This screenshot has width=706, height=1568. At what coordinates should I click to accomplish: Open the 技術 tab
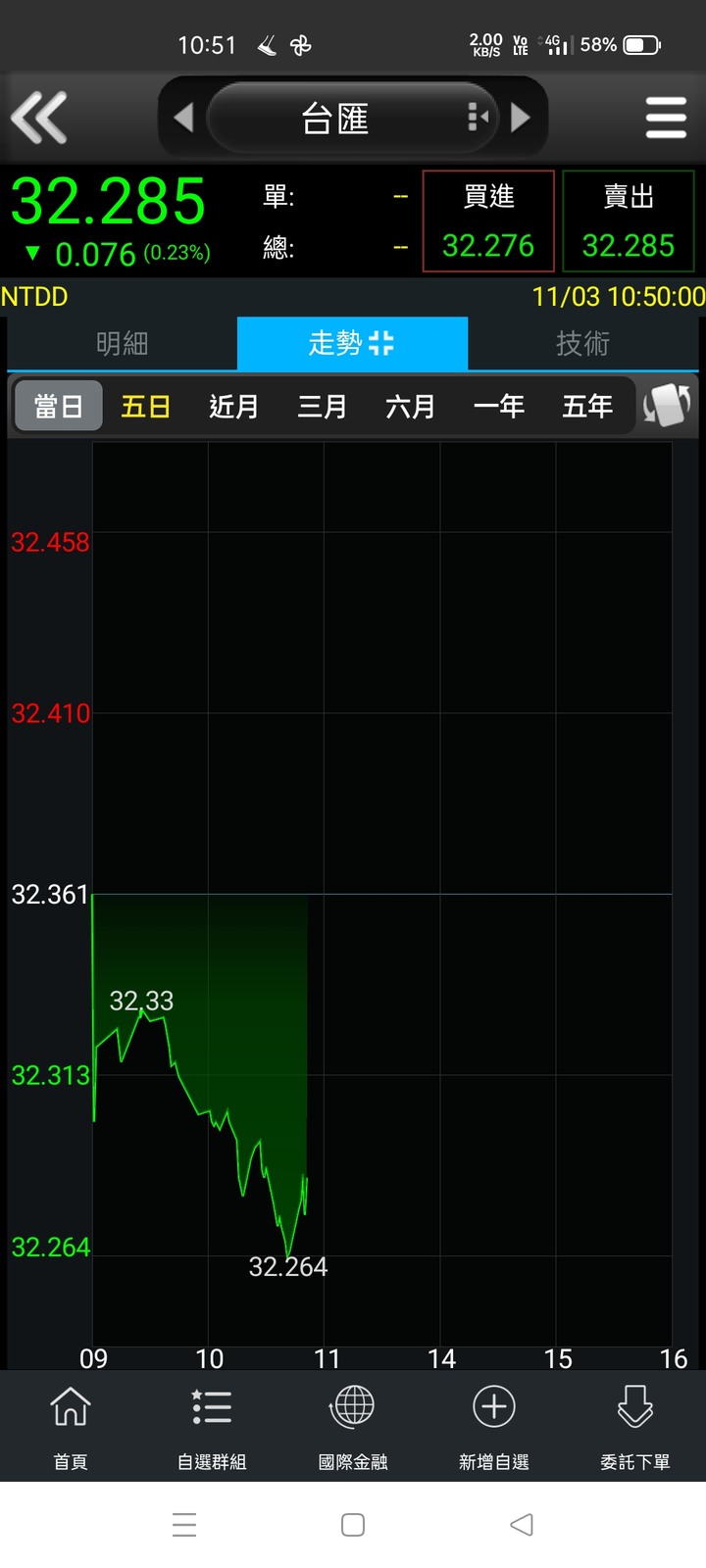point(583,343)
